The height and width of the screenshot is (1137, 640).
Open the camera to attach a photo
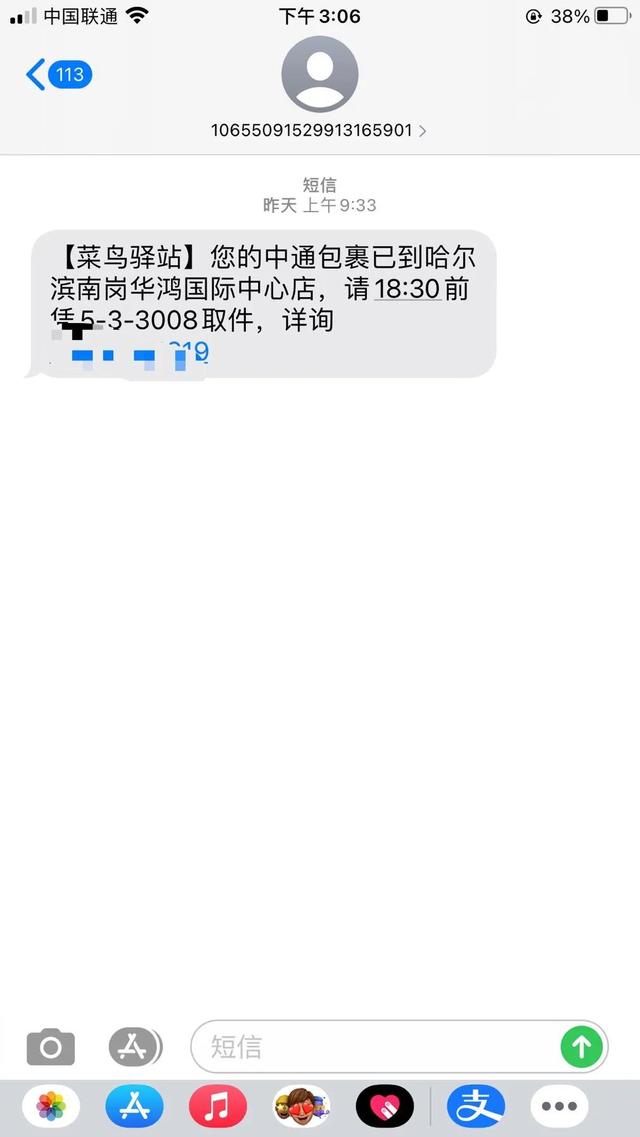51,1047
